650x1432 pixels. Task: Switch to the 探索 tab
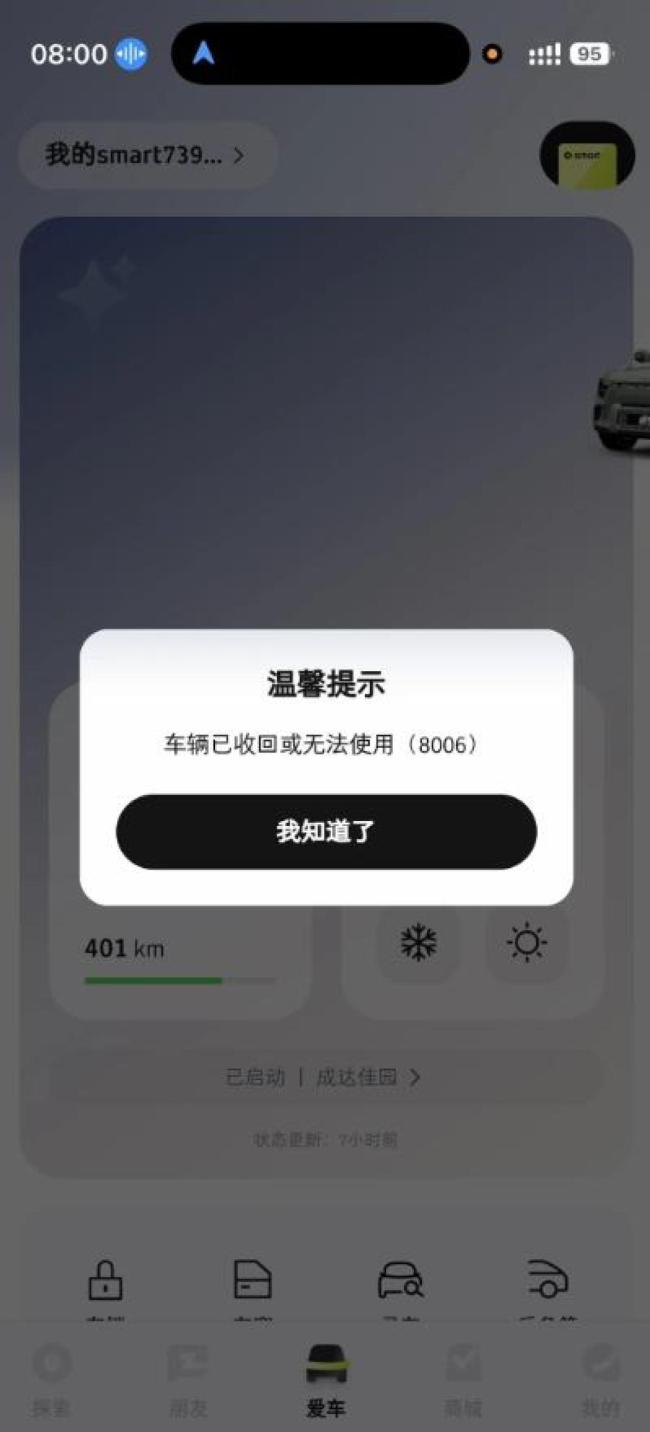tap(51, 1380)
